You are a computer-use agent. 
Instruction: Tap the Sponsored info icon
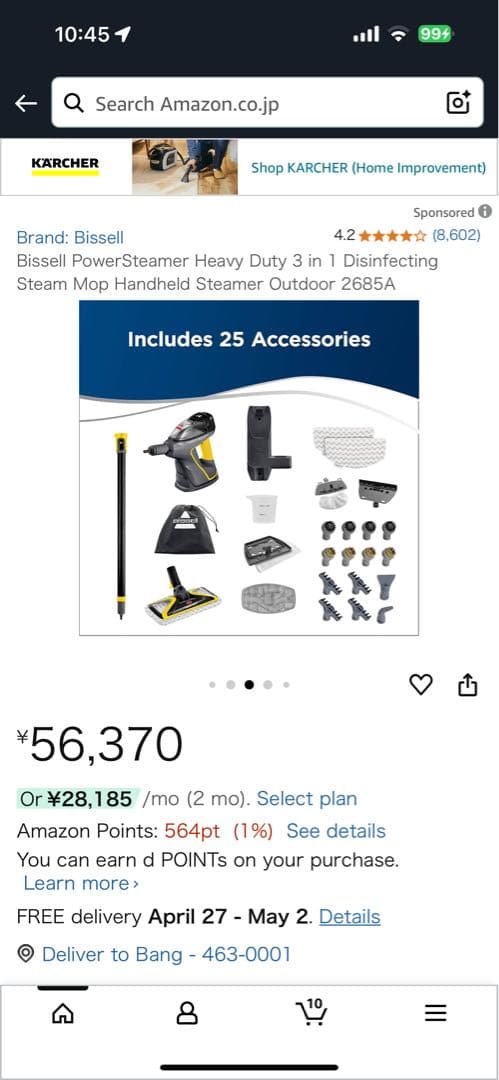click(x=485, y=211)
